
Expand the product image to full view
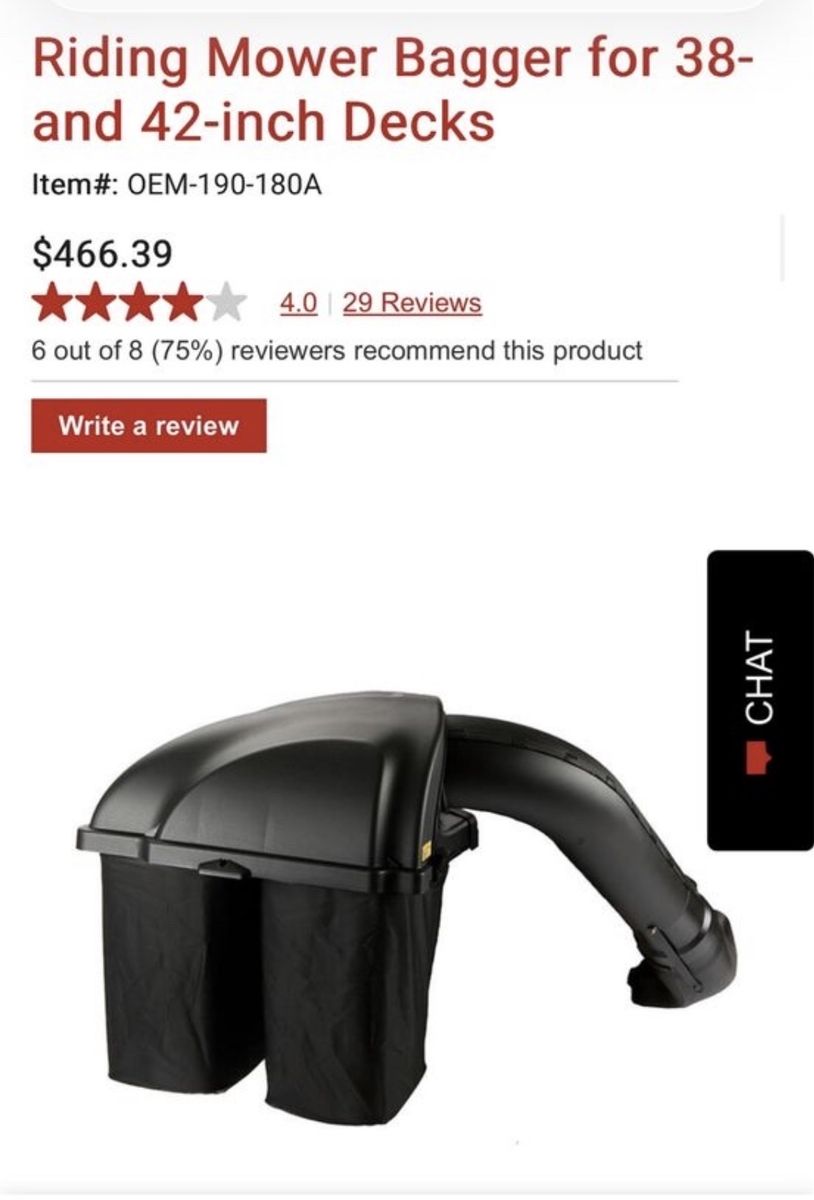click(400, 900)
